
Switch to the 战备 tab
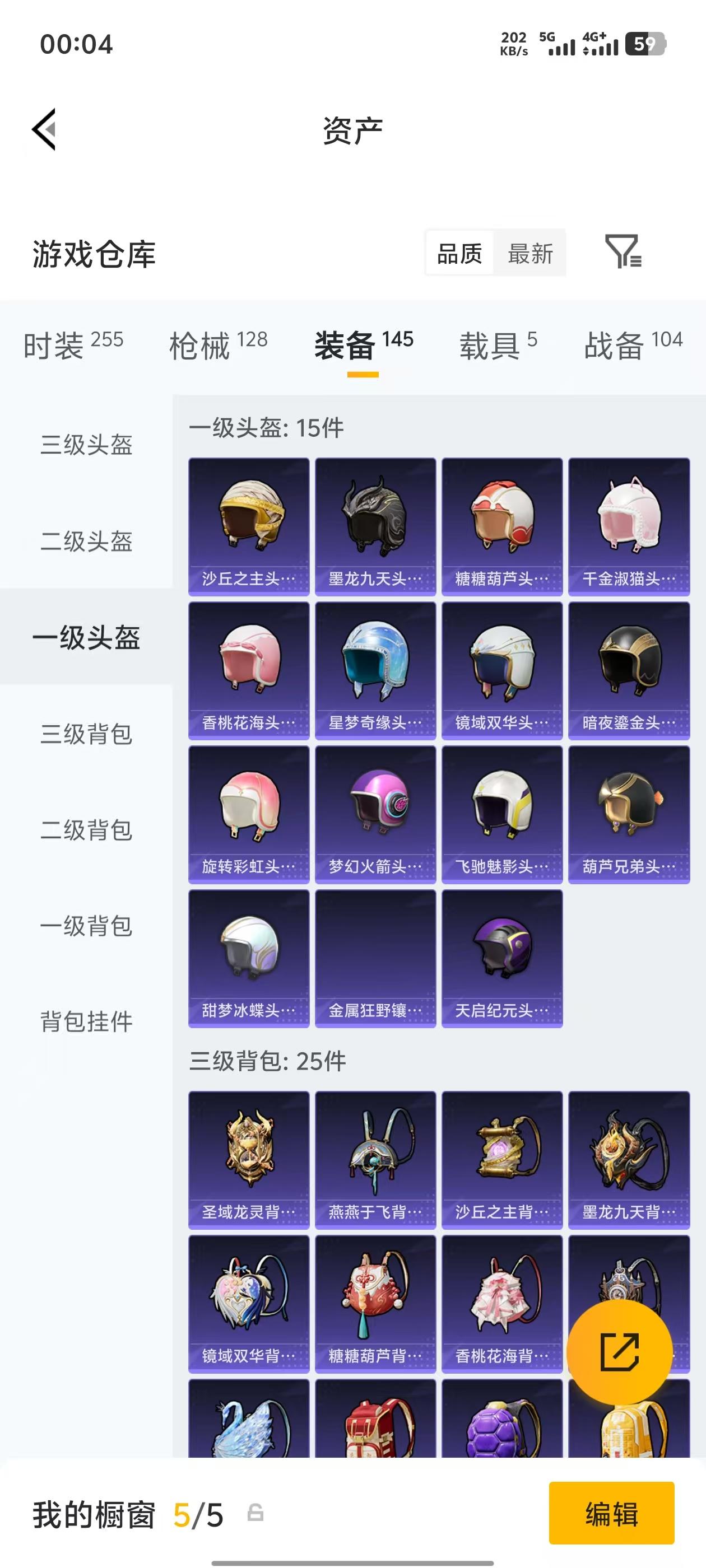[633, 346]
